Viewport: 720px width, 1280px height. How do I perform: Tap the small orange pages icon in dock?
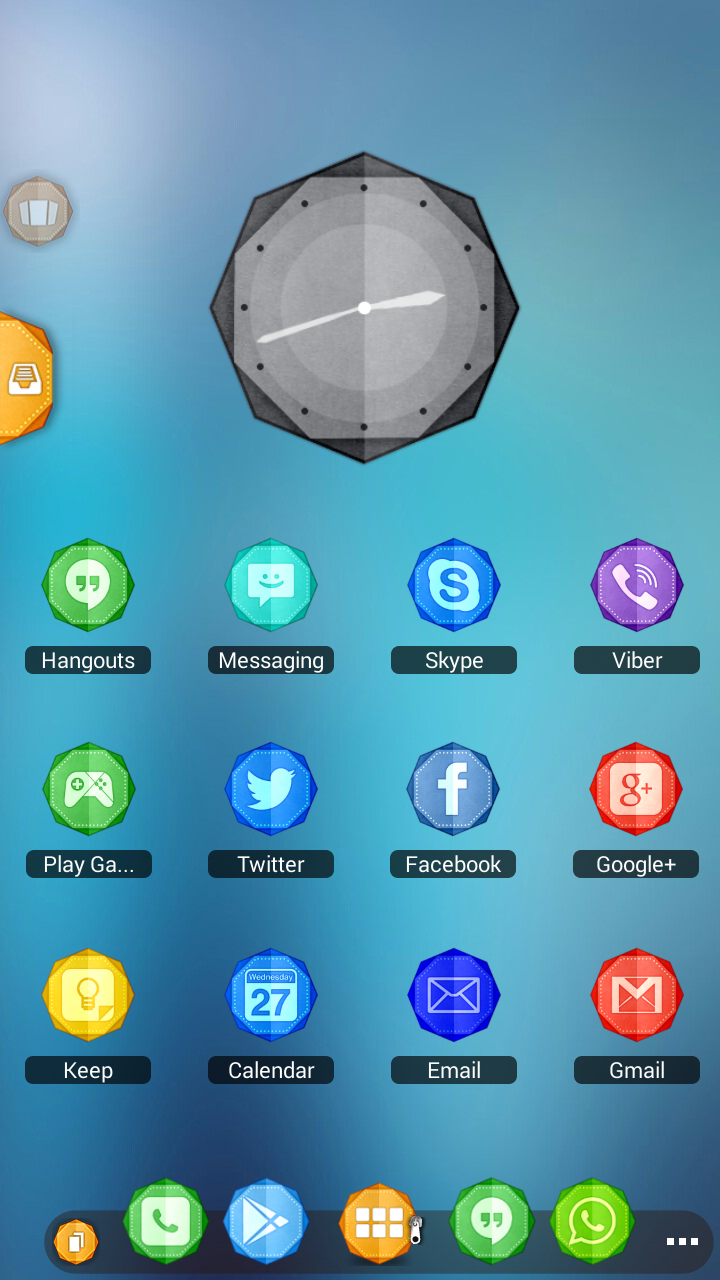tap(76, 1242)
